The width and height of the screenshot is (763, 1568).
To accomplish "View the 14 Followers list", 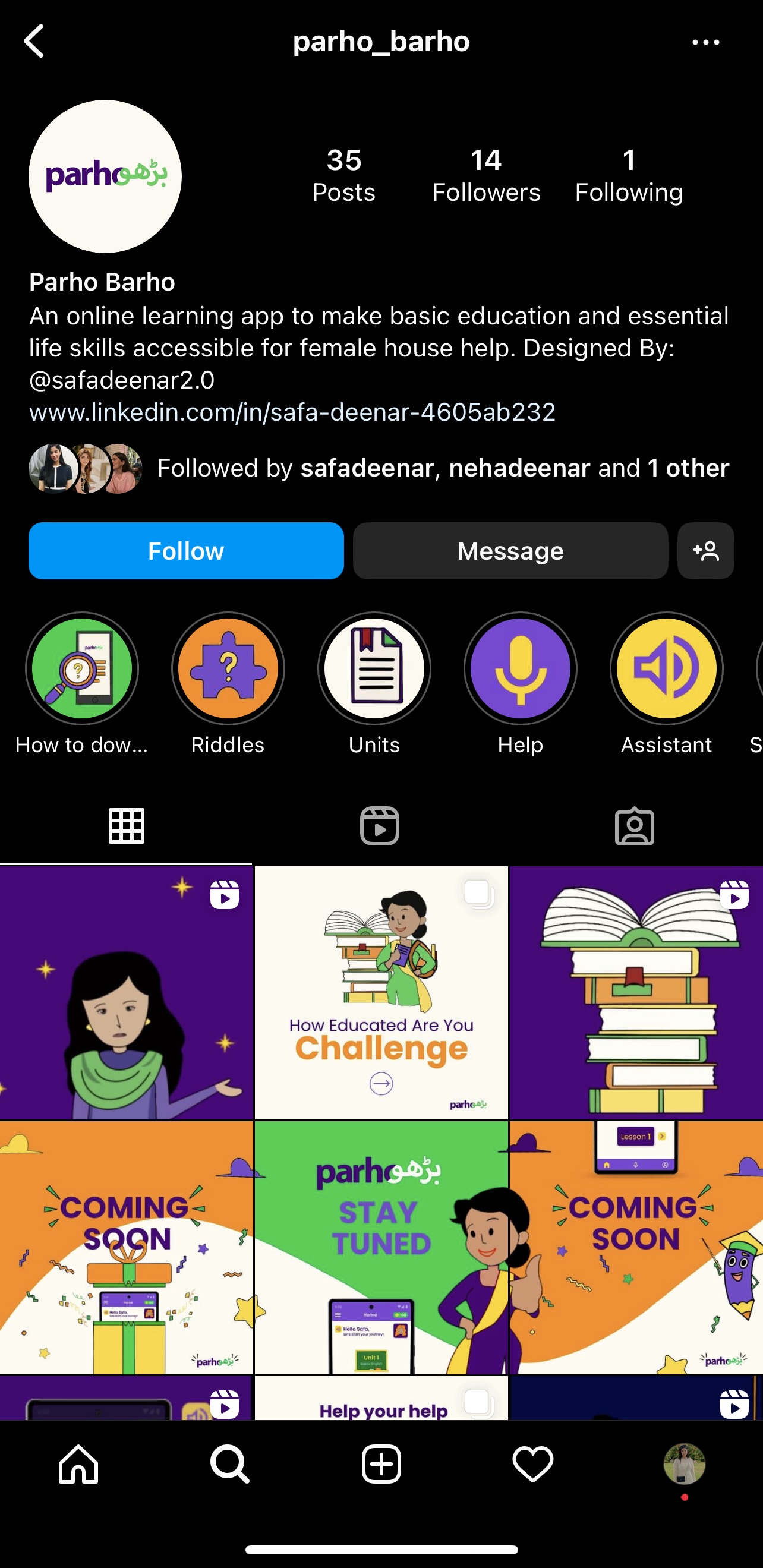I will pyautogui.click(x=486, y=176).
